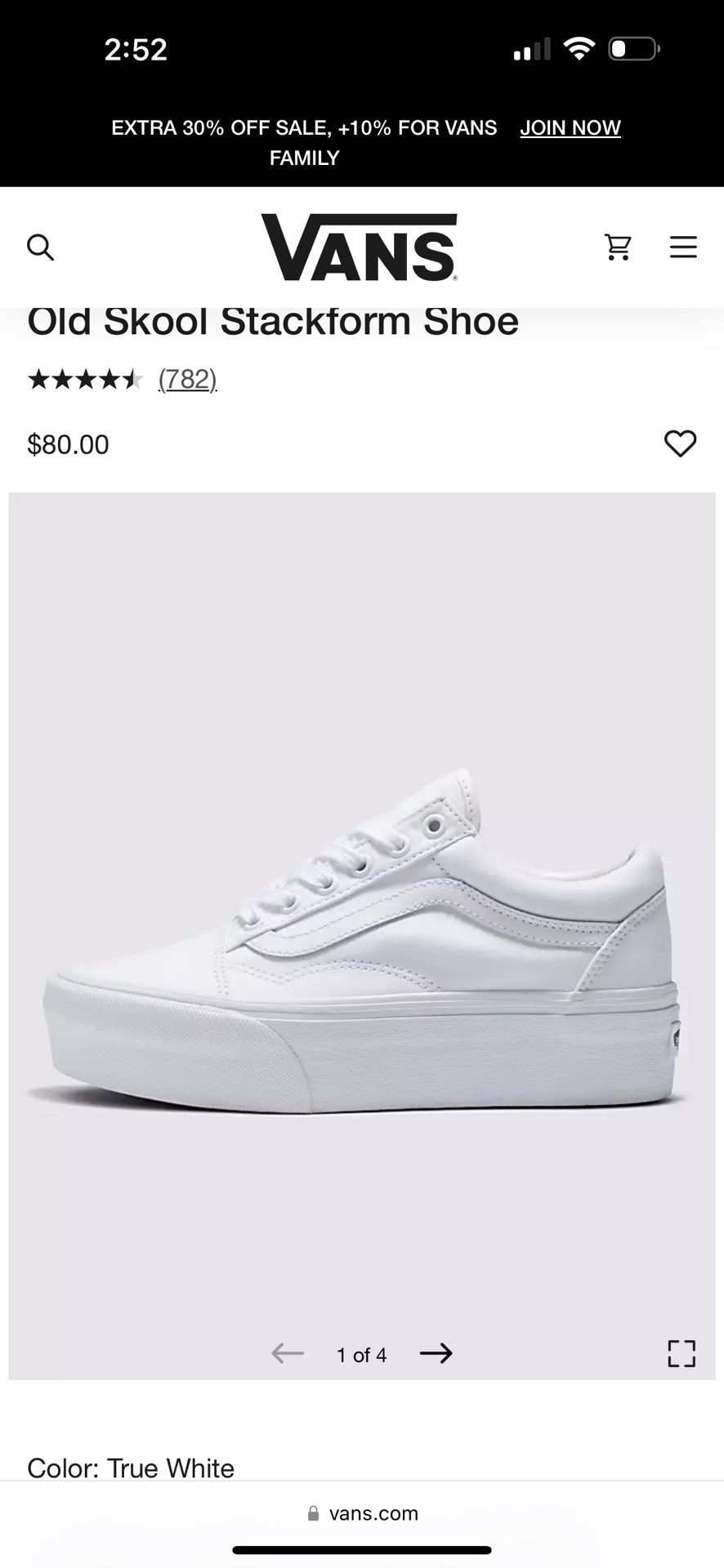Tap the Old Skool Stackform Shoe title

point(272,320)
